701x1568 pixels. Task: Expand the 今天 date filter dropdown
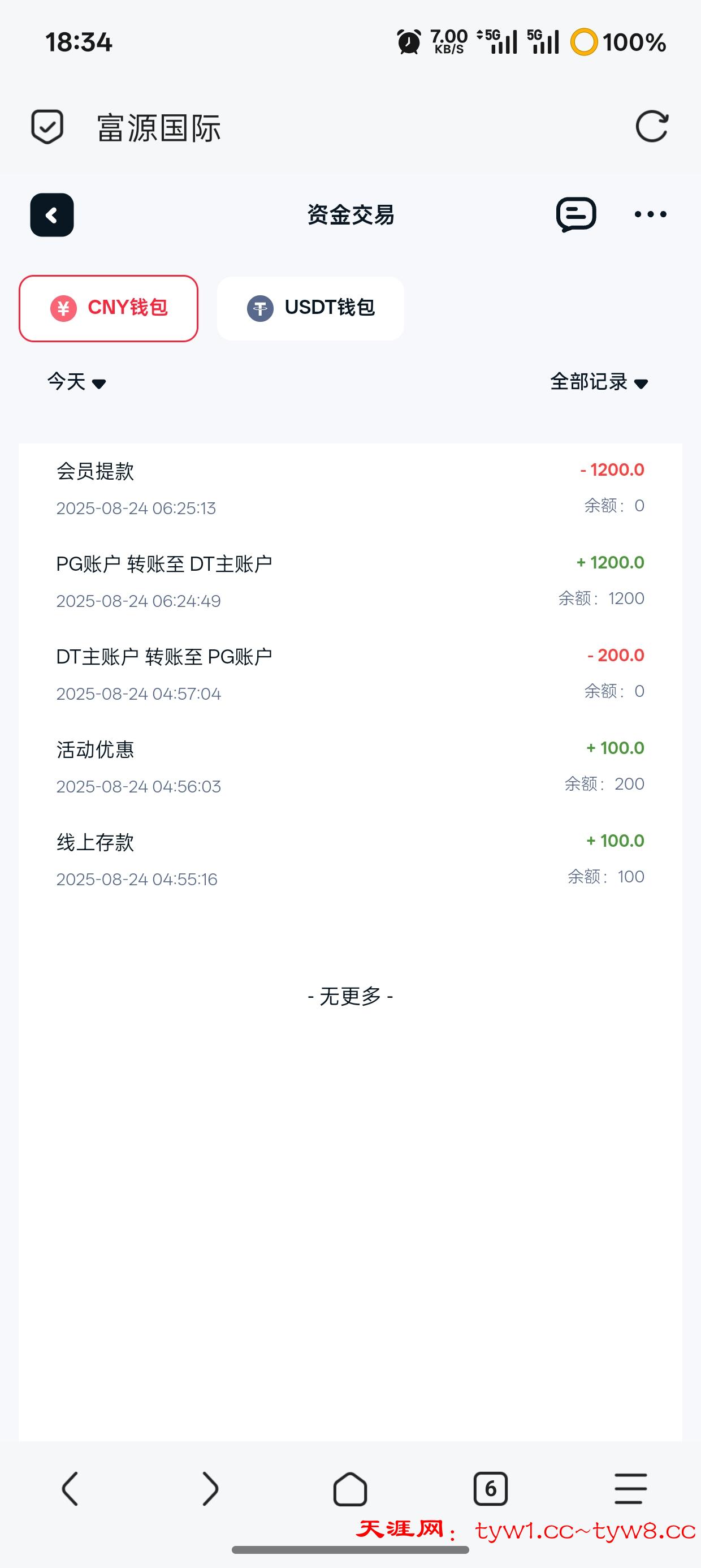tap(77, 382)
